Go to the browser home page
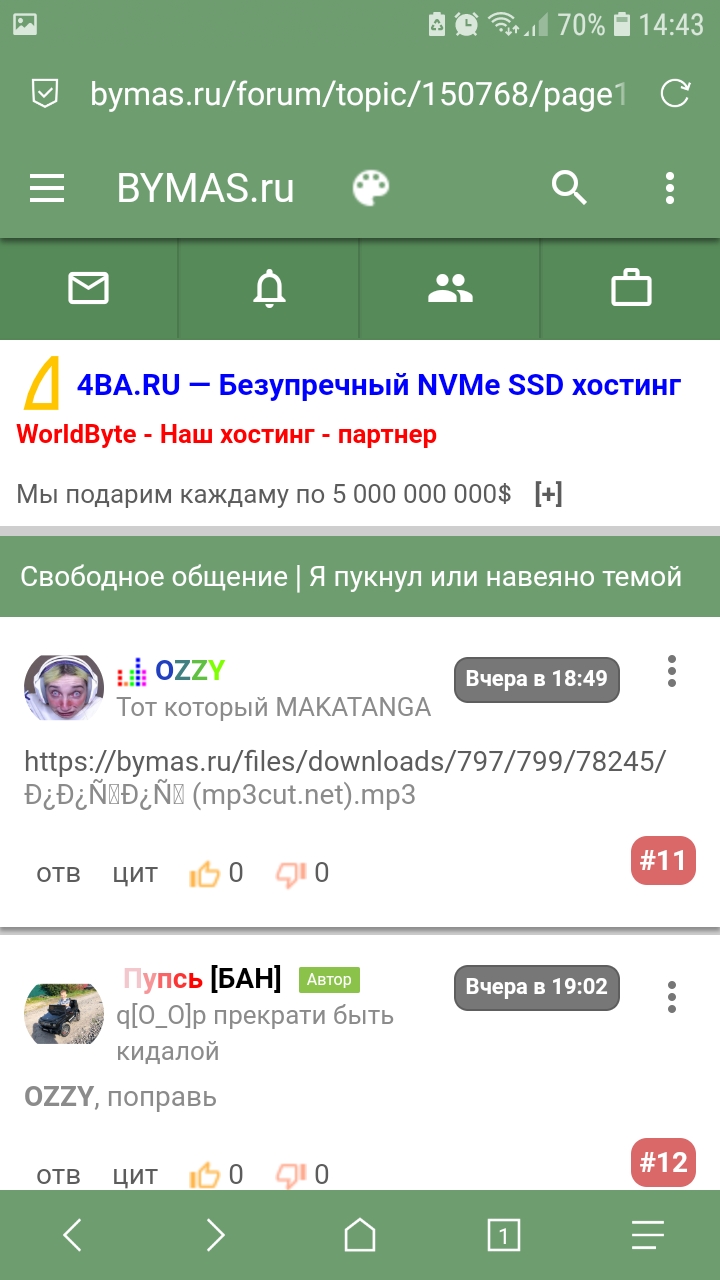This screenshot has width=720, height=1280. 360,1236
